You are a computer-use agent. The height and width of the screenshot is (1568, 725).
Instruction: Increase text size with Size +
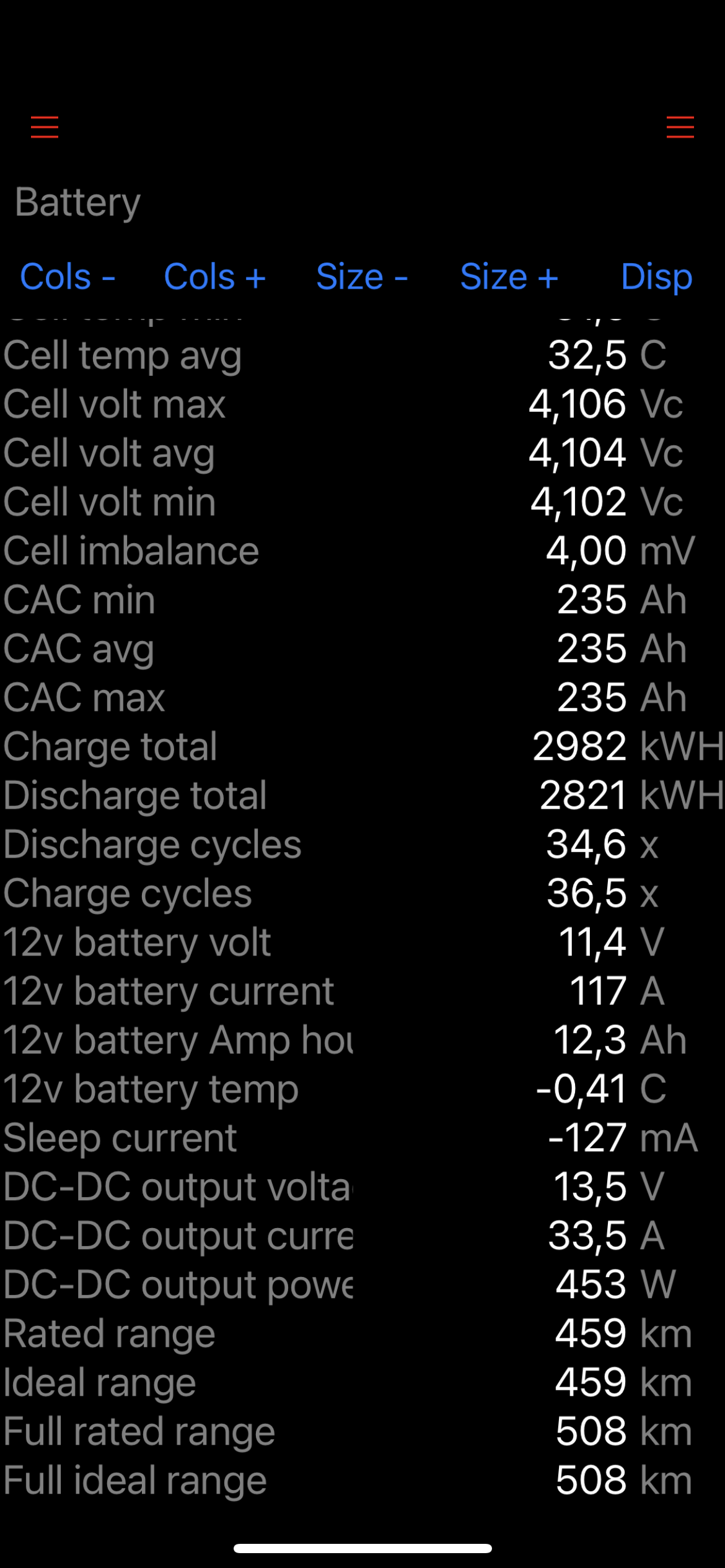tap(509, 276)
